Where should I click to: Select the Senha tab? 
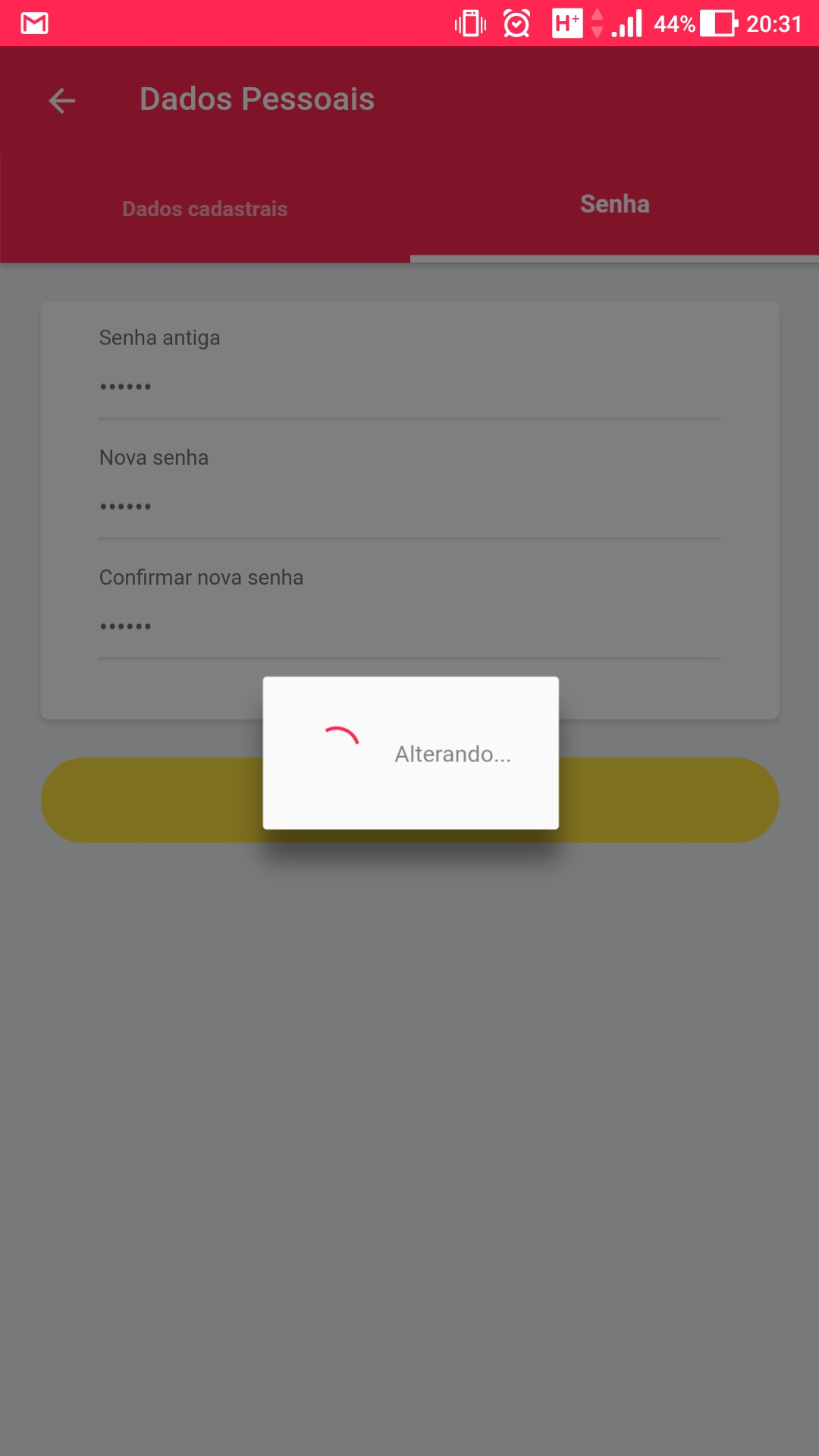click(x=614, y=205)
